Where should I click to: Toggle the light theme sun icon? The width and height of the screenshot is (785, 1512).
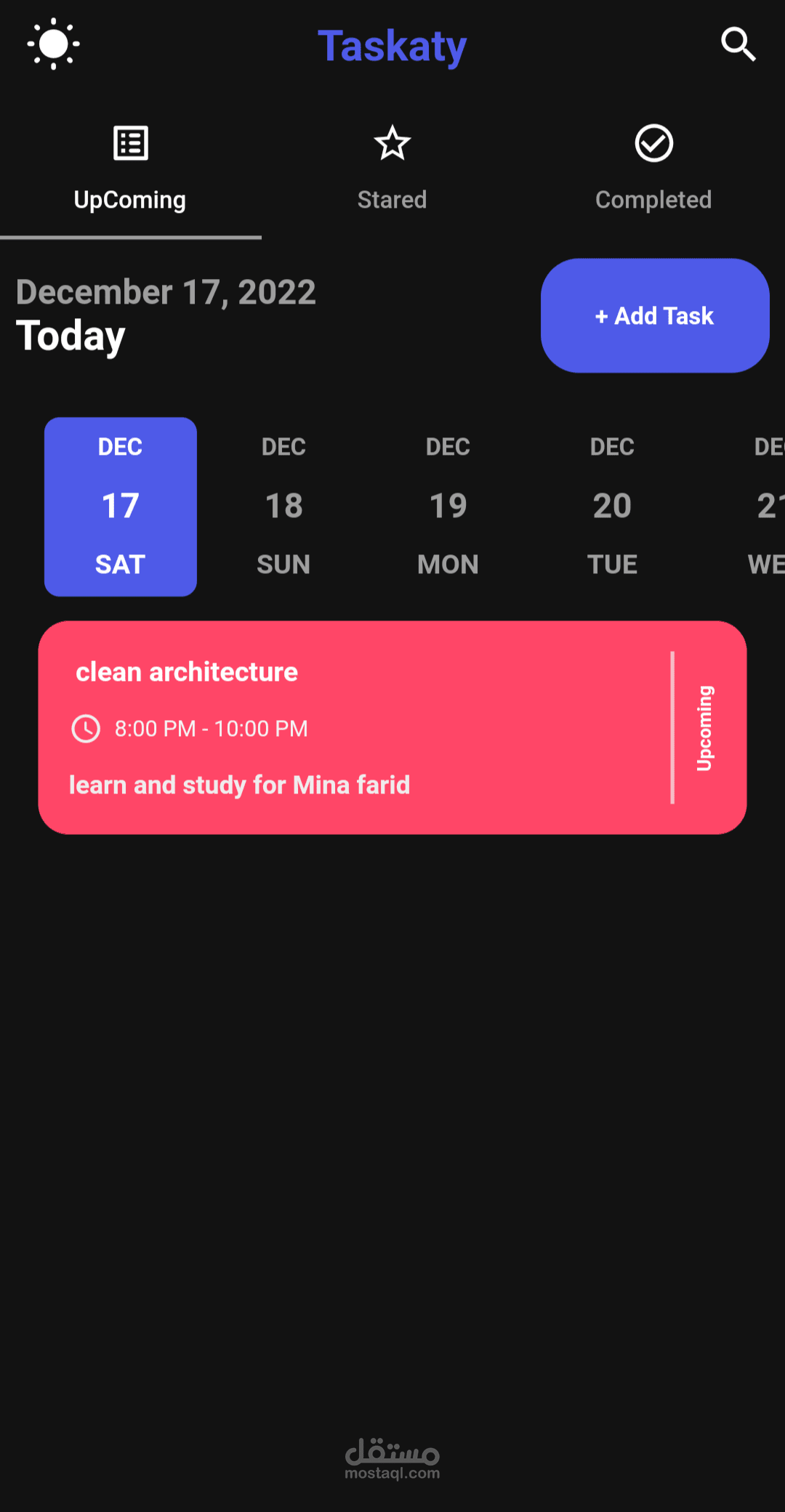[x=53, y=44]
